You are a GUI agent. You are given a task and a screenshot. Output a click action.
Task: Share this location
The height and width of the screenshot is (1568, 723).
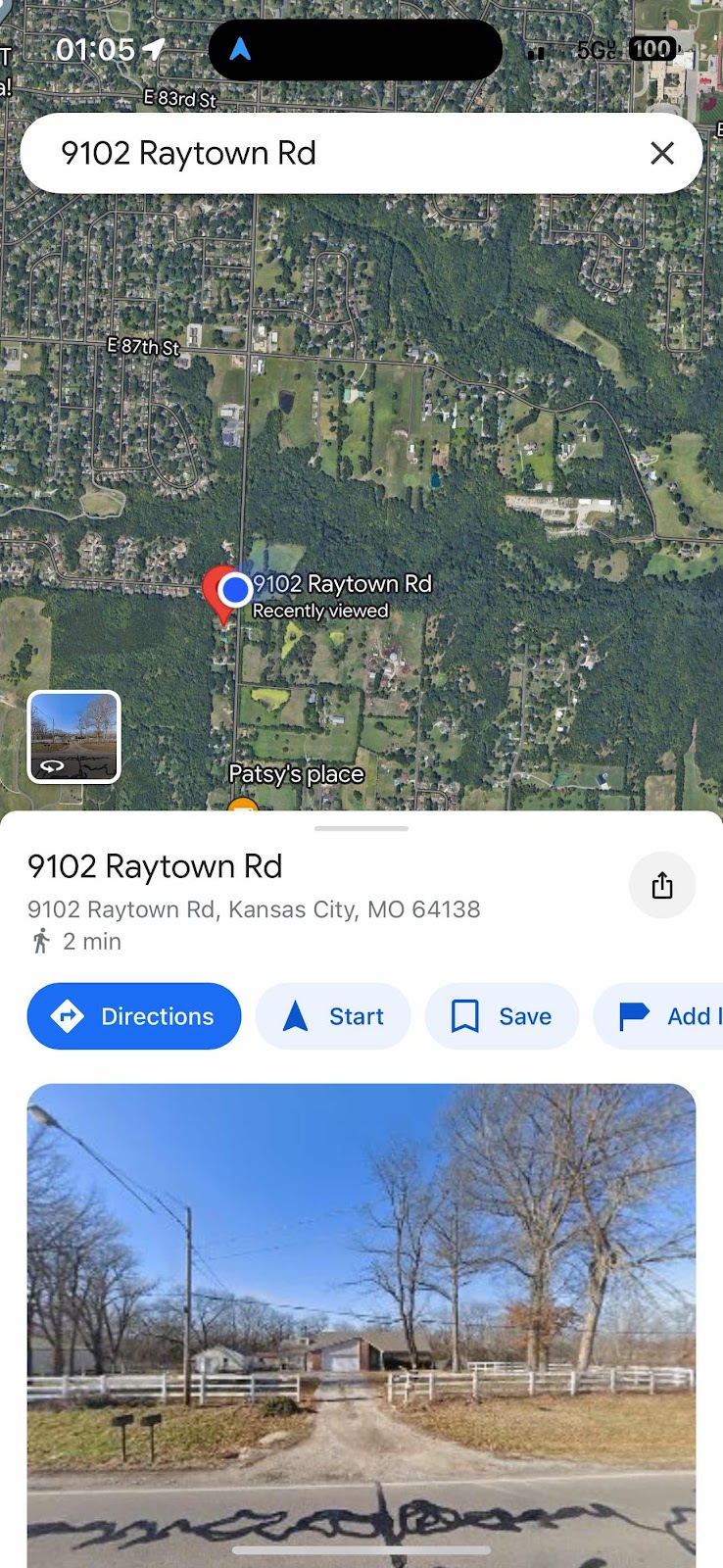pyautogui.click(x=662, y=886)
